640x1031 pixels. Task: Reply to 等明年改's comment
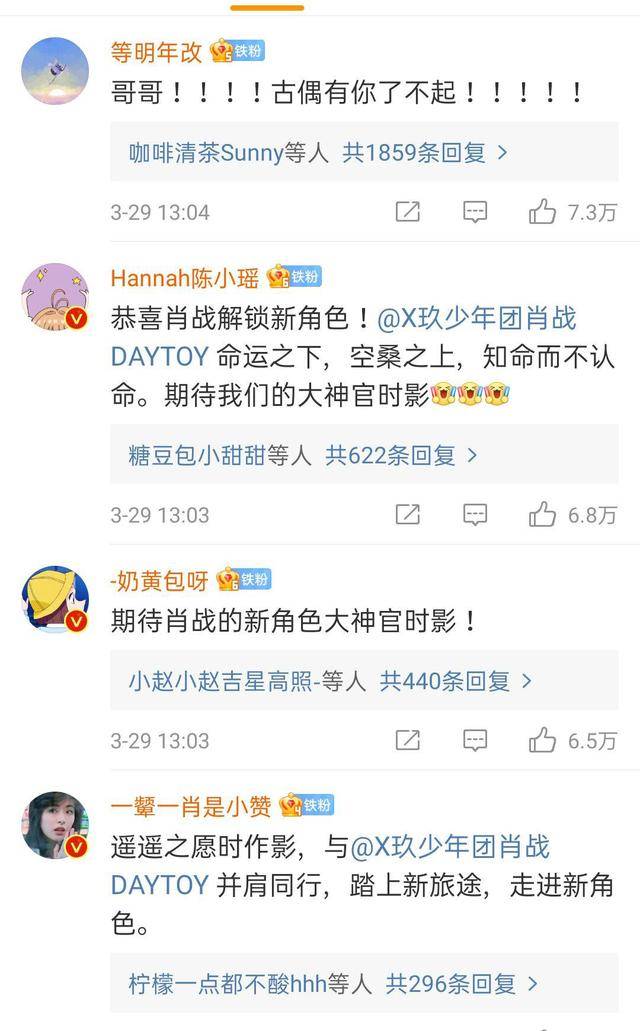click(475, 211)
